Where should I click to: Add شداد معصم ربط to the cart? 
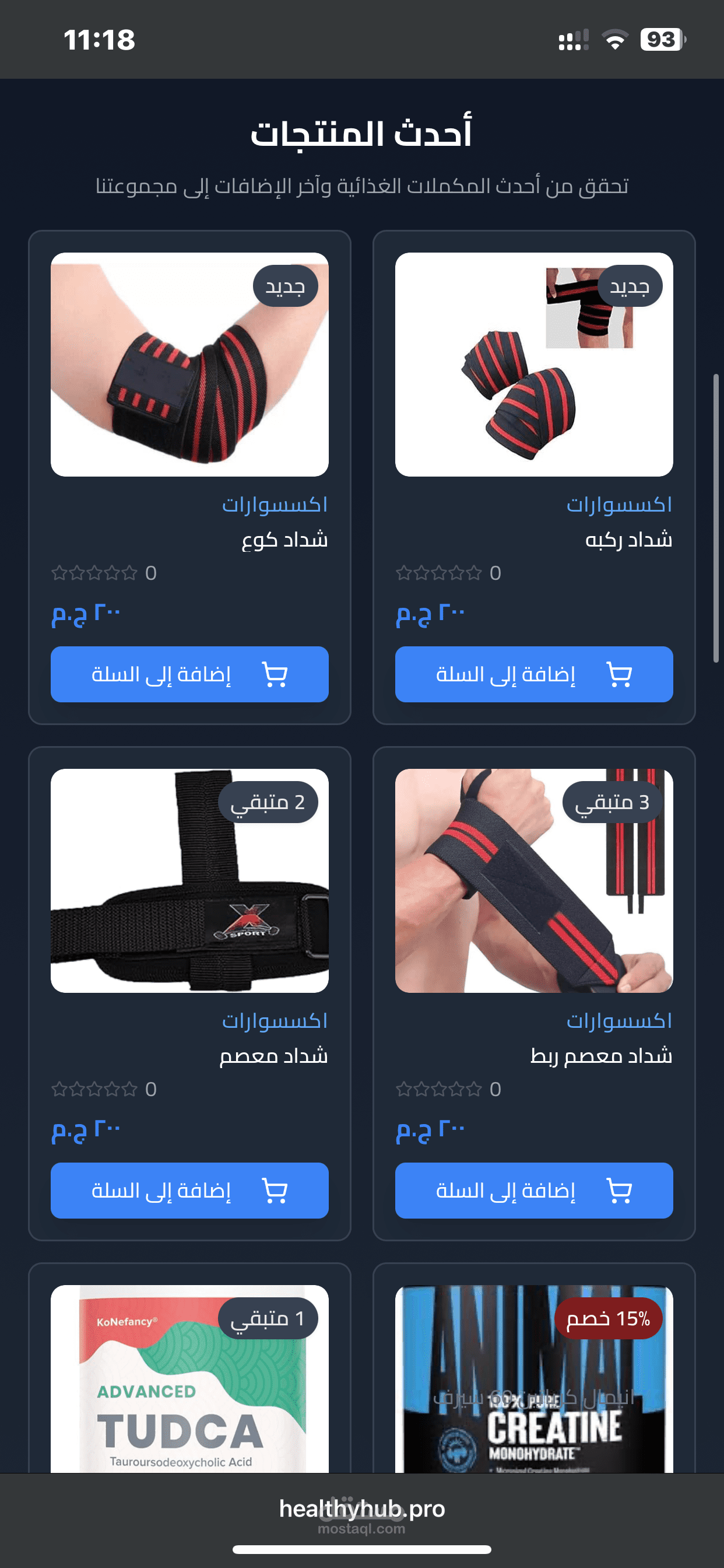tap(533, 1190)
